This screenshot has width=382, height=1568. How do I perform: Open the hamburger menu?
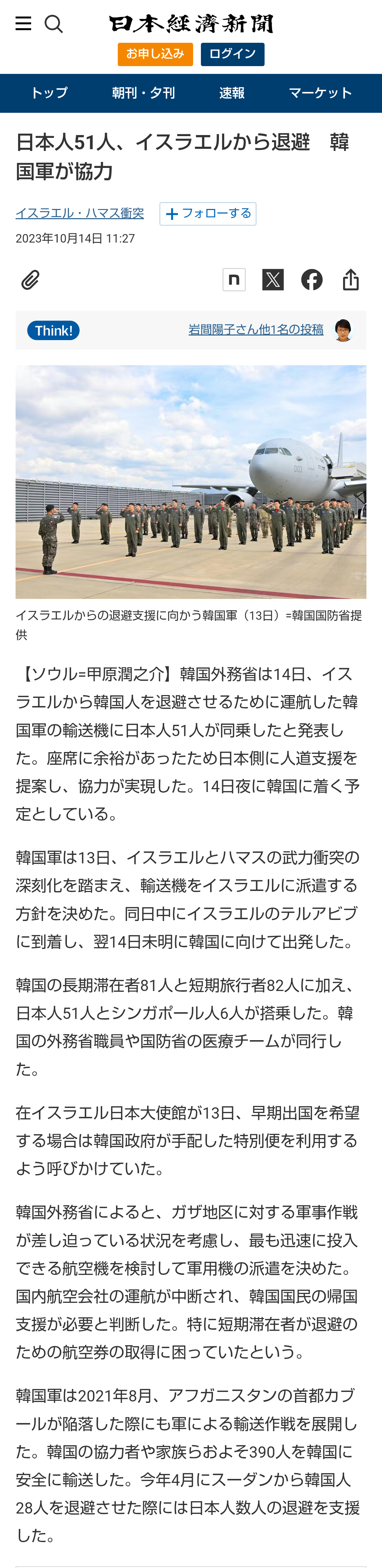click(23, 24)
